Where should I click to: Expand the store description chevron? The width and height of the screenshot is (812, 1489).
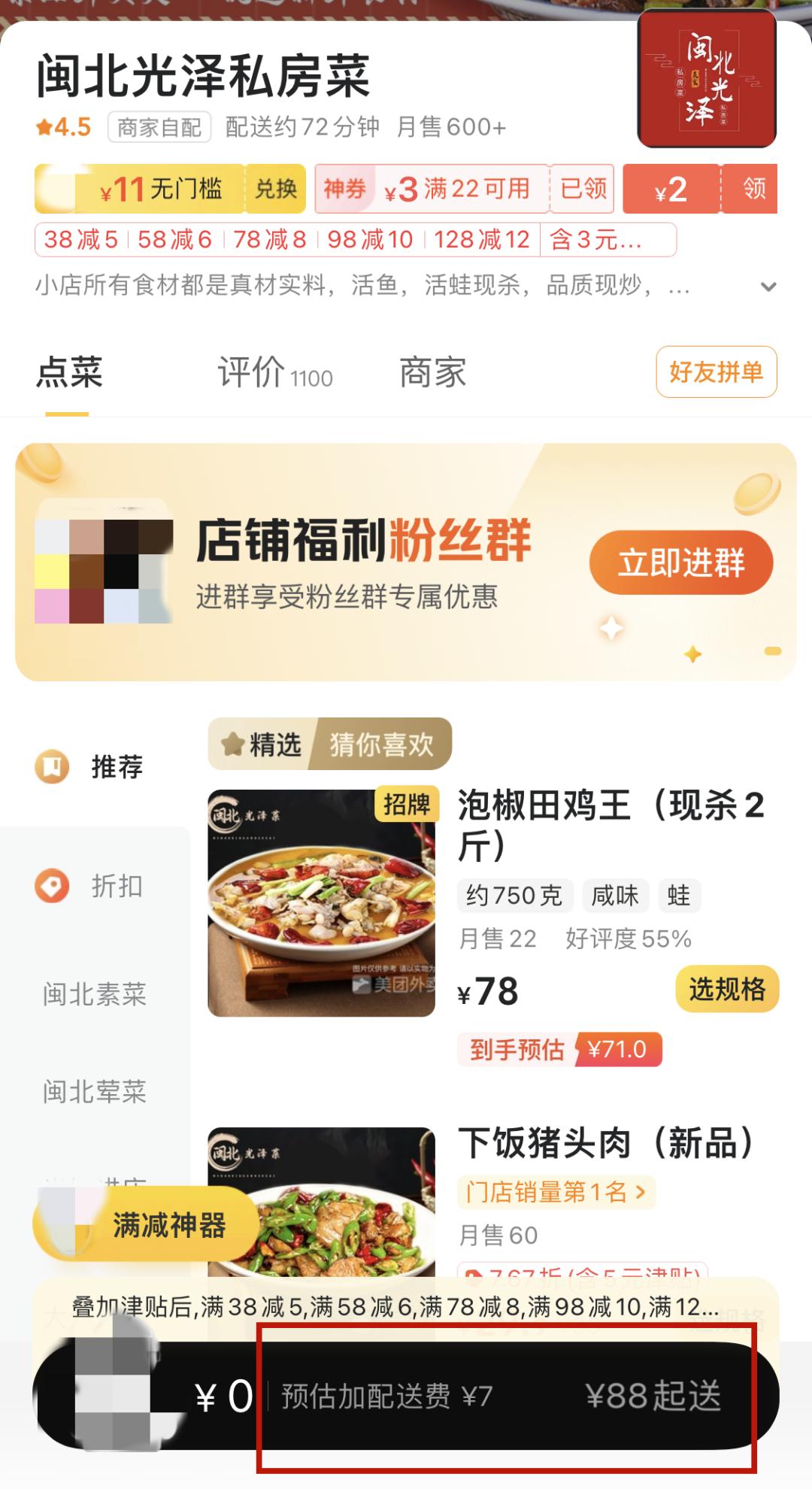point(768,287)
